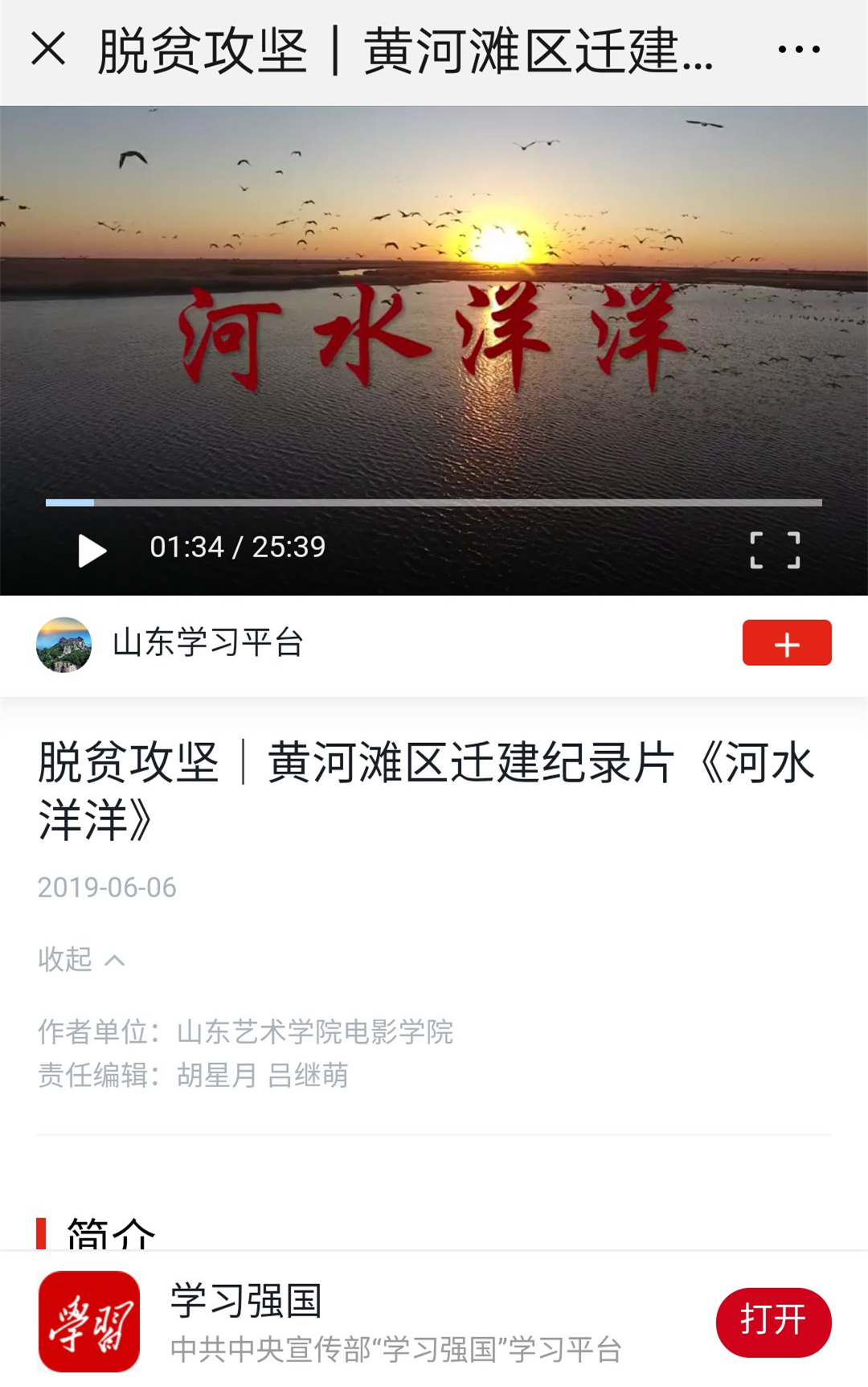Tap 打开 to open 学习强国 app
868x1387 pixels.
click(x=772, y=1321)
